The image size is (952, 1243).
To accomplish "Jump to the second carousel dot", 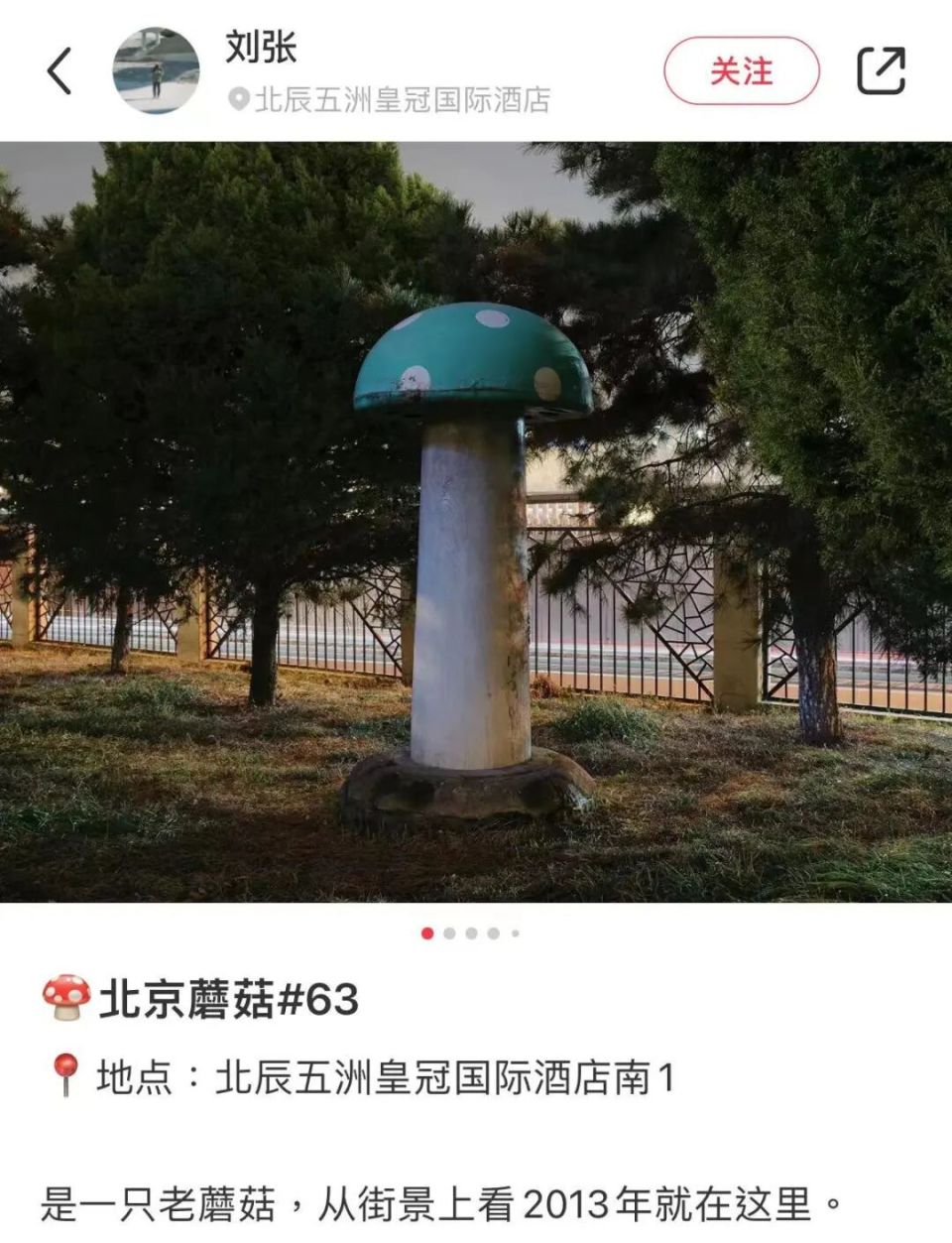I will click(x=449, y=932).
